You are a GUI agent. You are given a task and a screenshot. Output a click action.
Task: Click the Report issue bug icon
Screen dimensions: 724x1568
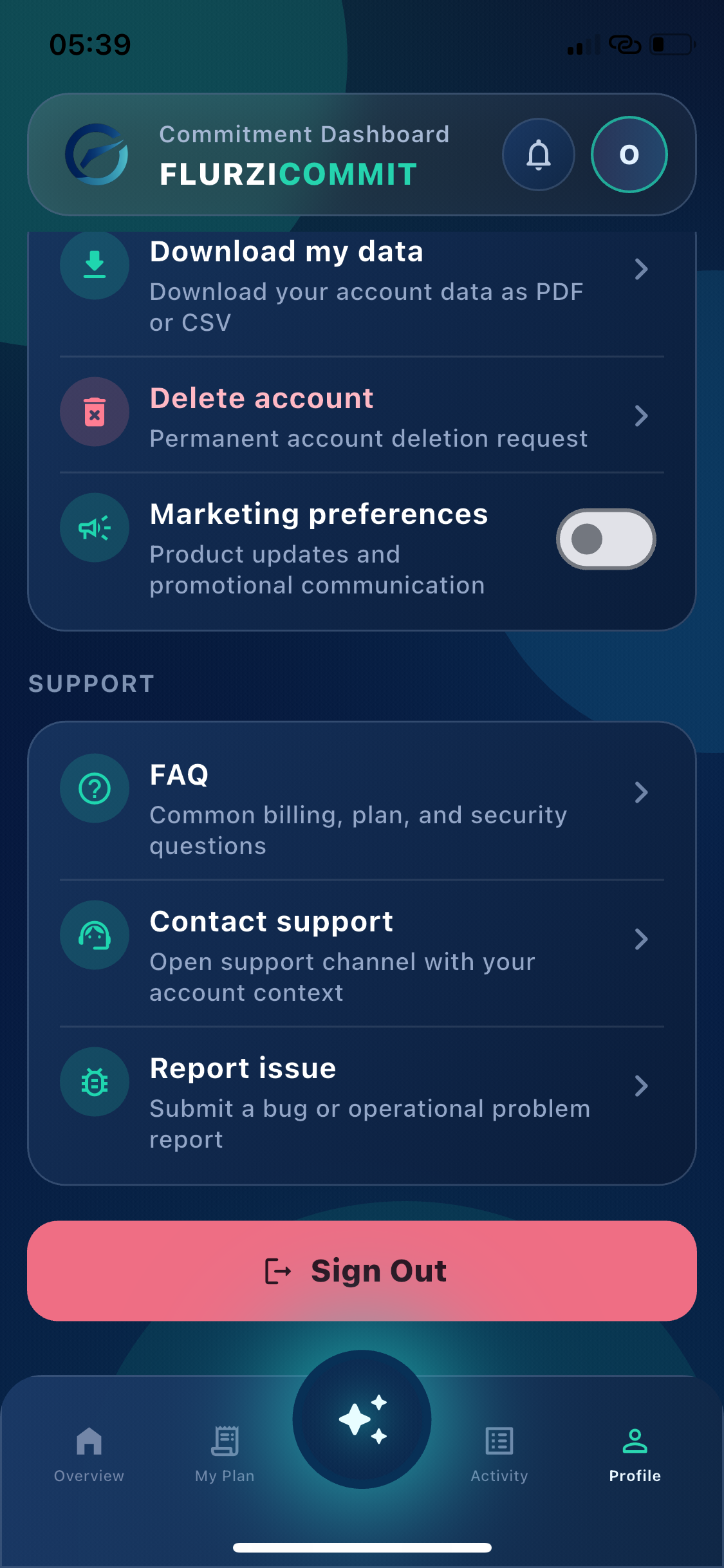click(94, 1081)
